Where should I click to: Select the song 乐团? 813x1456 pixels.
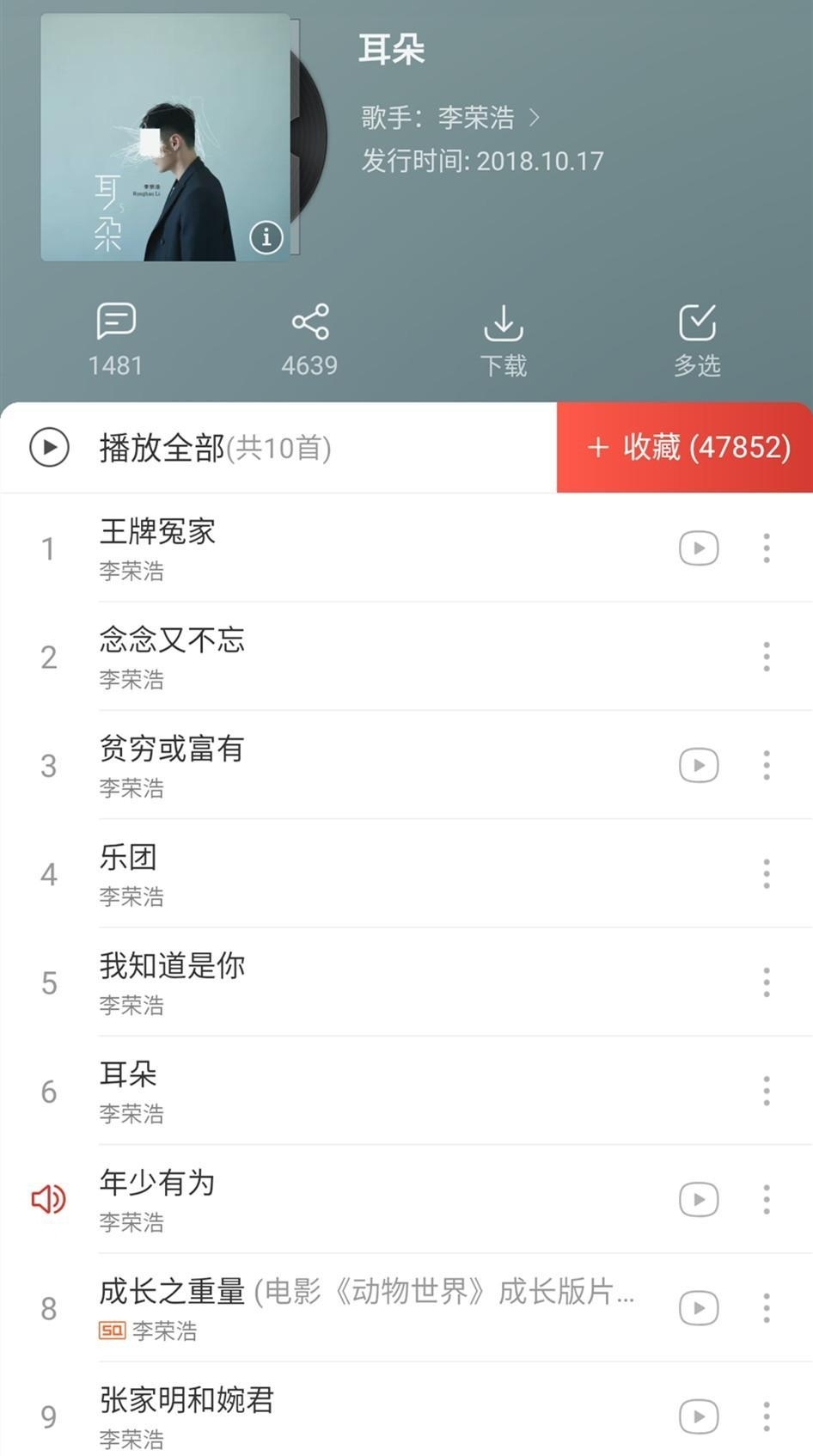(258, 874)
